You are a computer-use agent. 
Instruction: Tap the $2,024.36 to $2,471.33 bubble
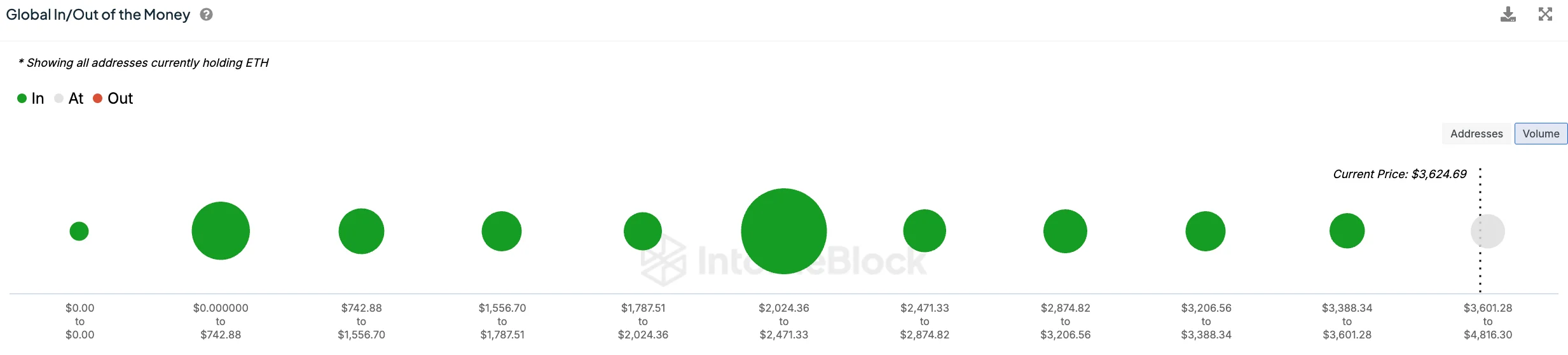coord(783,231)
